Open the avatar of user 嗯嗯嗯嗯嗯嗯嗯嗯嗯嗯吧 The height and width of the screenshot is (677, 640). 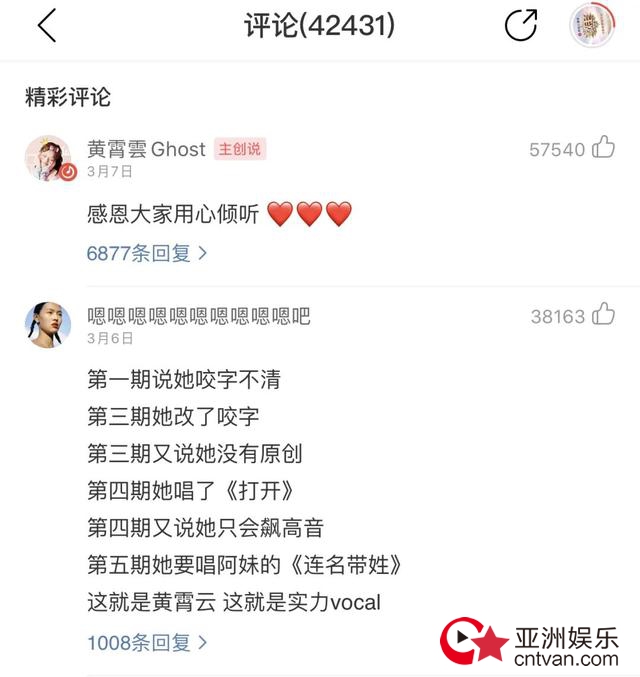pyautogui.click(x=49, y=325)
